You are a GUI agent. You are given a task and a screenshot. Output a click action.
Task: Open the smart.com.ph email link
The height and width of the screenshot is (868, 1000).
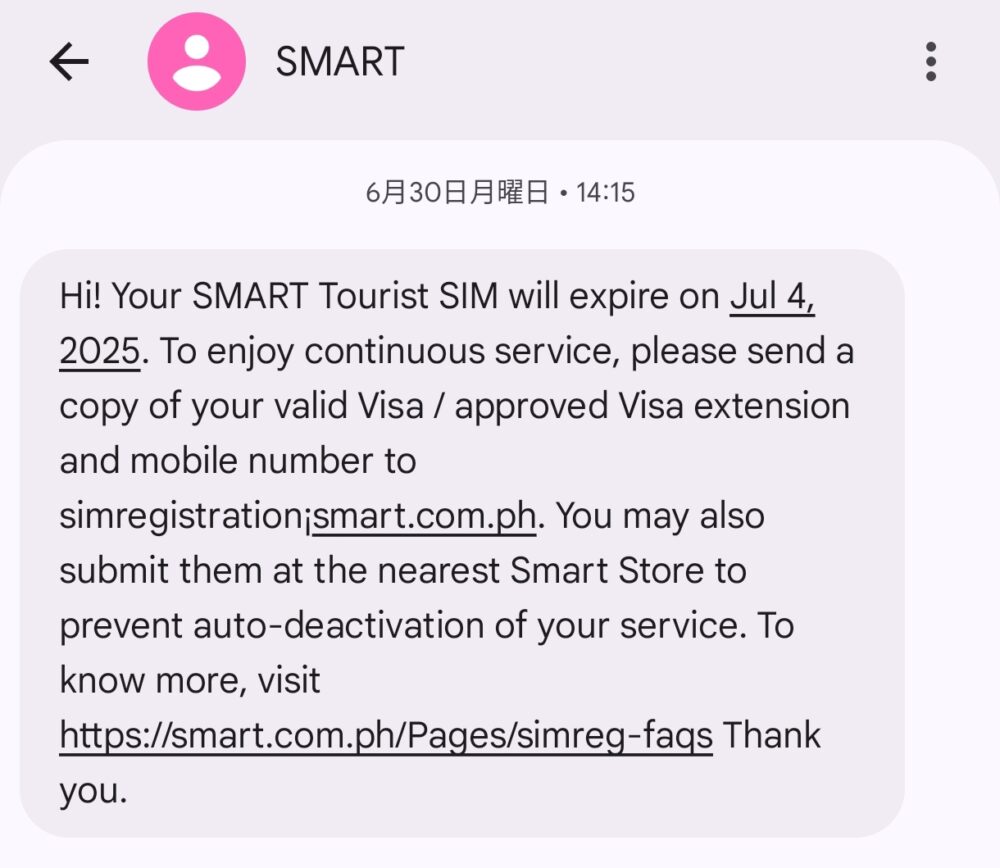[x=426, y=517]
